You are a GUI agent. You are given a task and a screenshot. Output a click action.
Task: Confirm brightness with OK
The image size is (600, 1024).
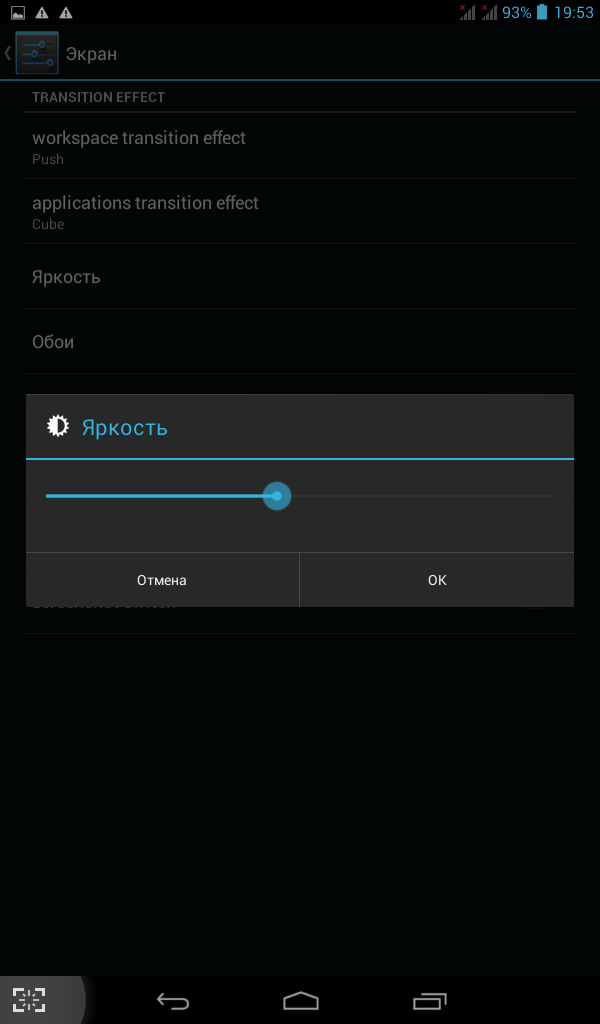[x=437, y=580]
